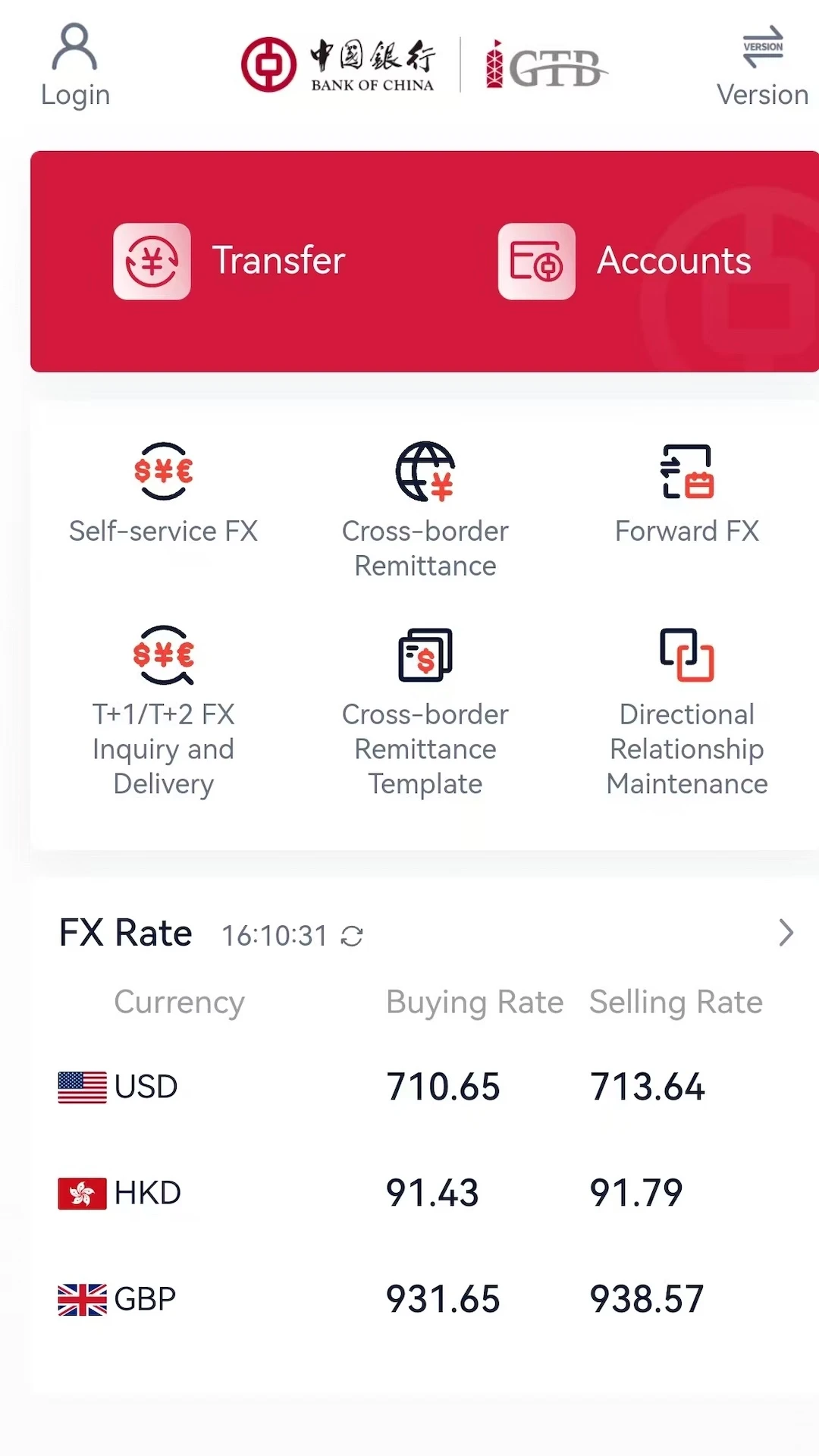This screenshot has height=1456, width=819.
Task: Open the Transfer function
Action: point(230,261)
